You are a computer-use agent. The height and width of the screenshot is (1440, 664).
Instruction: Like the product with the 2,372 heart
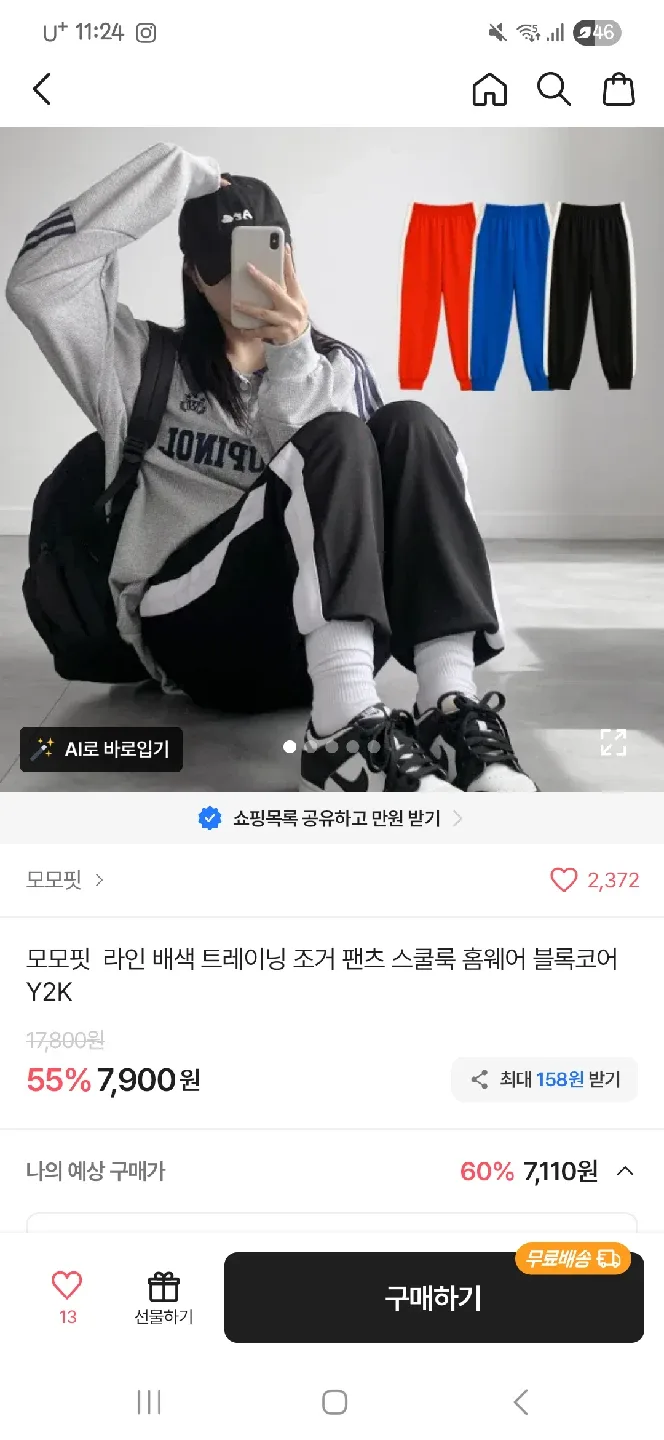[564, 880]
